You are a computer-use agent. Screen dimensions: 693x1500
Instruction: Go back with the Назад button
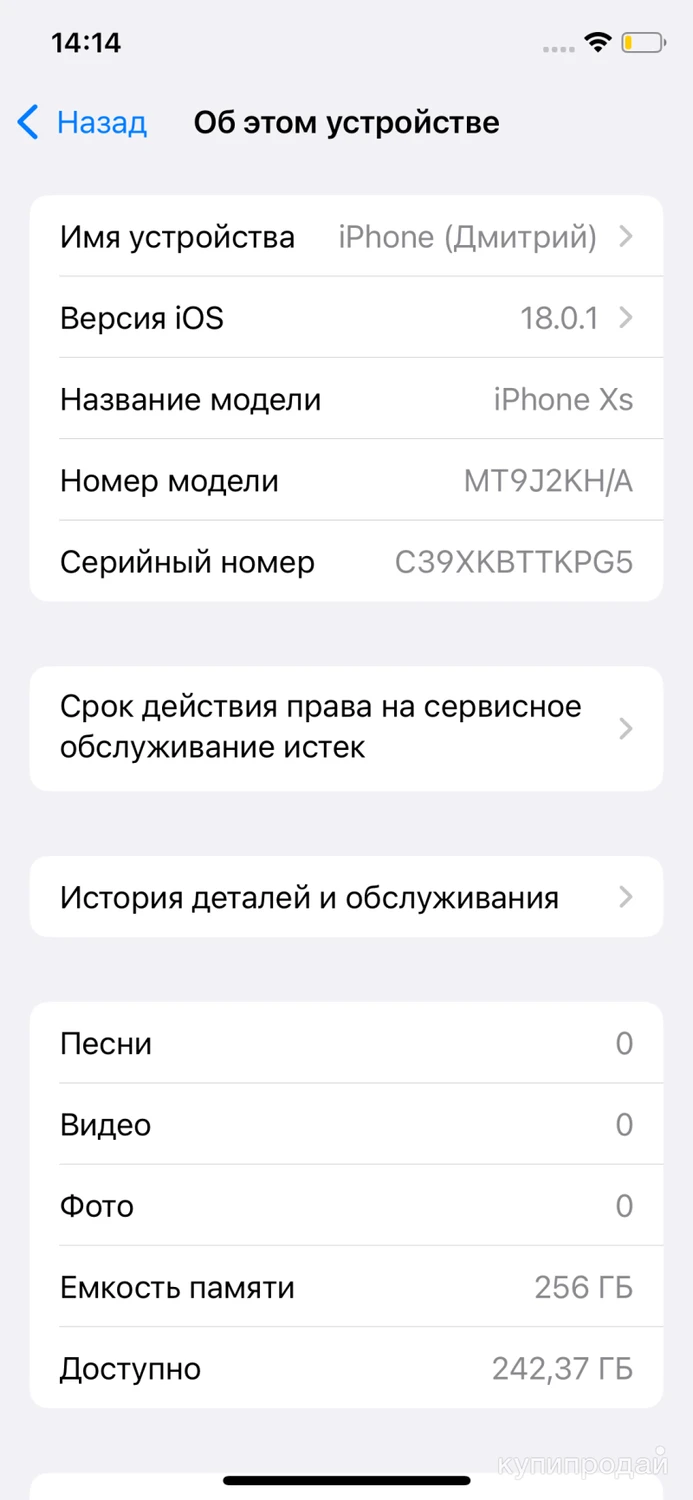tap(83, 123)
